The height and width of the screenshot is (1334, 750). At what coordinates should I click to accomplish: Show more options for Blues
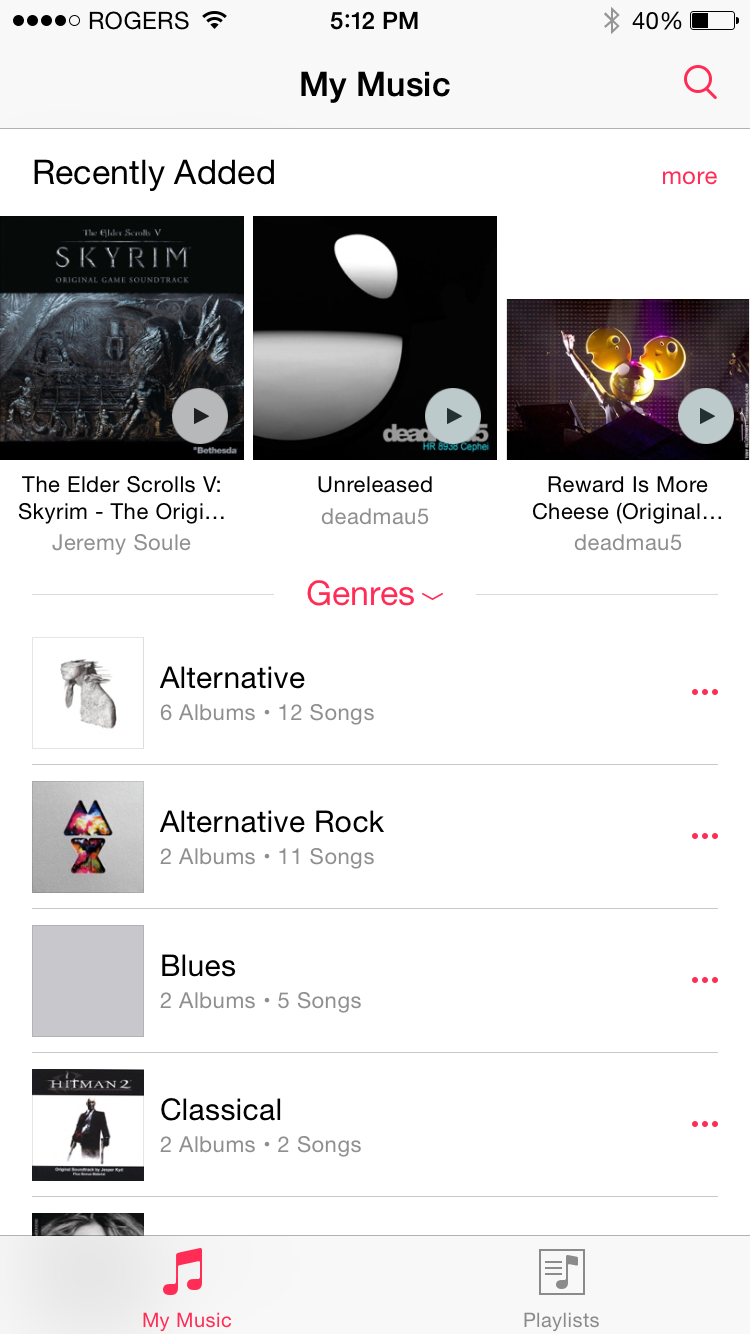tap(705, 980)
